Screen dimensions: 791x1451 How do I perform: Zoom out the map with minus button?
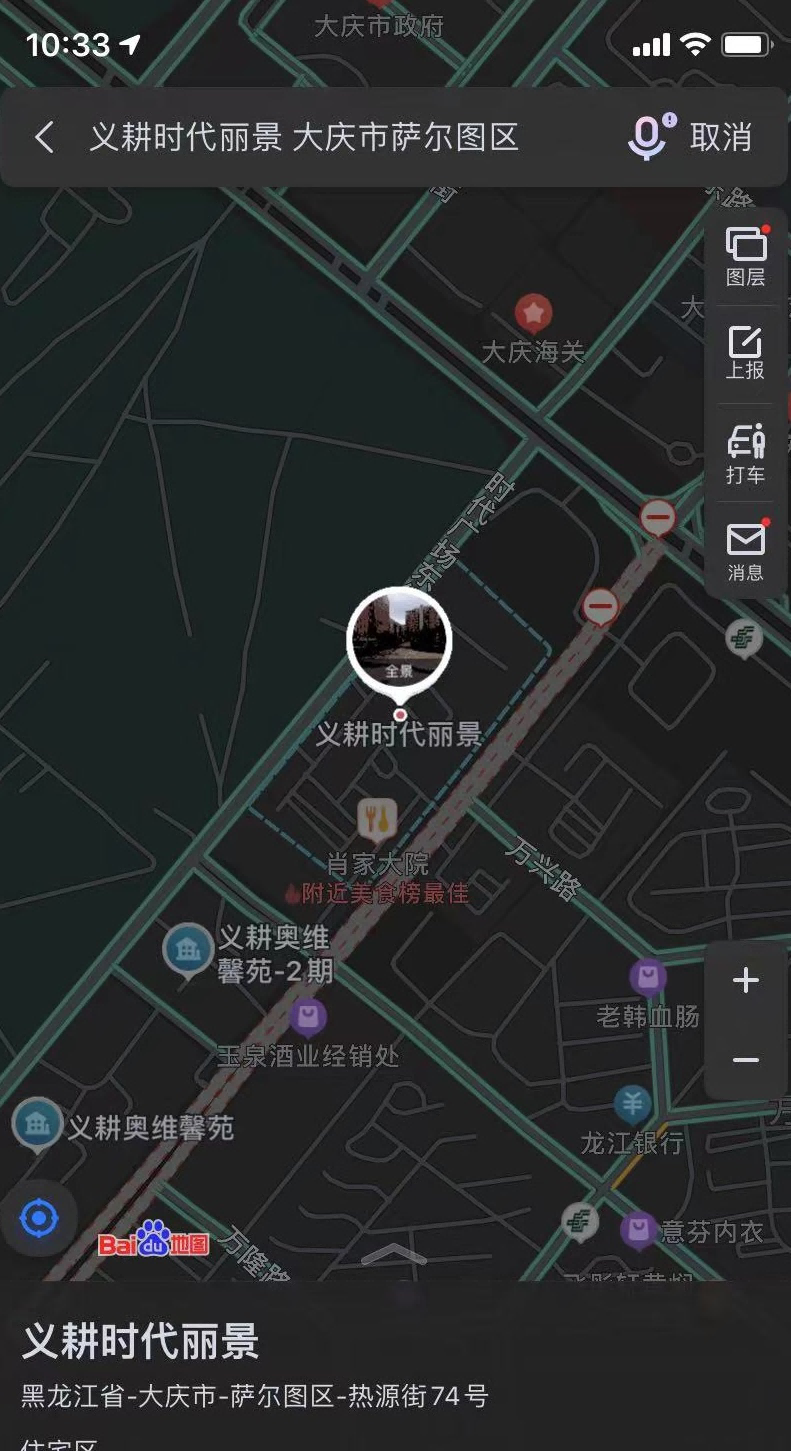pos(746,1060)
